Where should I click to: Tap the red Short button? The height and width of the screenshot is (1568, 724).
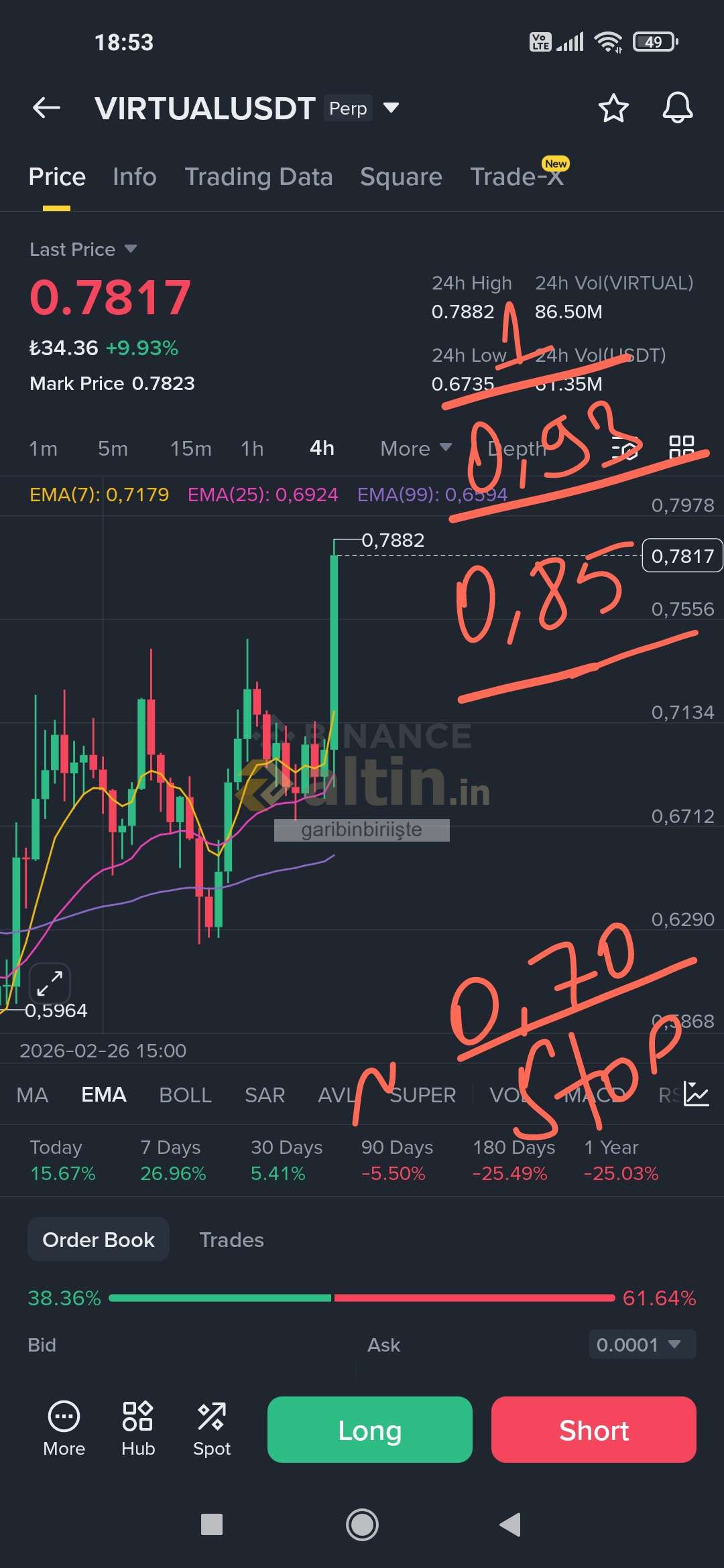593,1429
